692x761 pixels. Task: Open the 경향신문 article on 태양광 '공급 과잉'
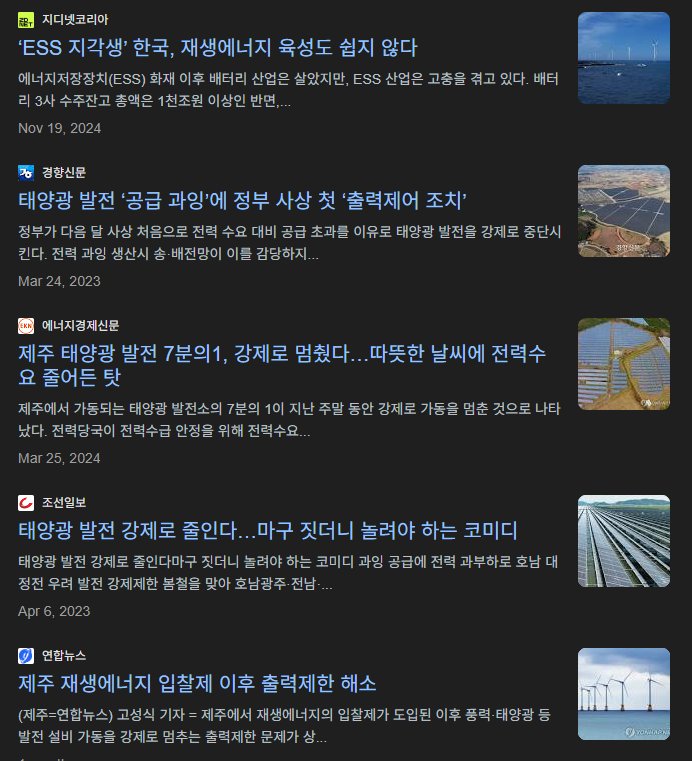pyautogui.click(x=243, y=200)
